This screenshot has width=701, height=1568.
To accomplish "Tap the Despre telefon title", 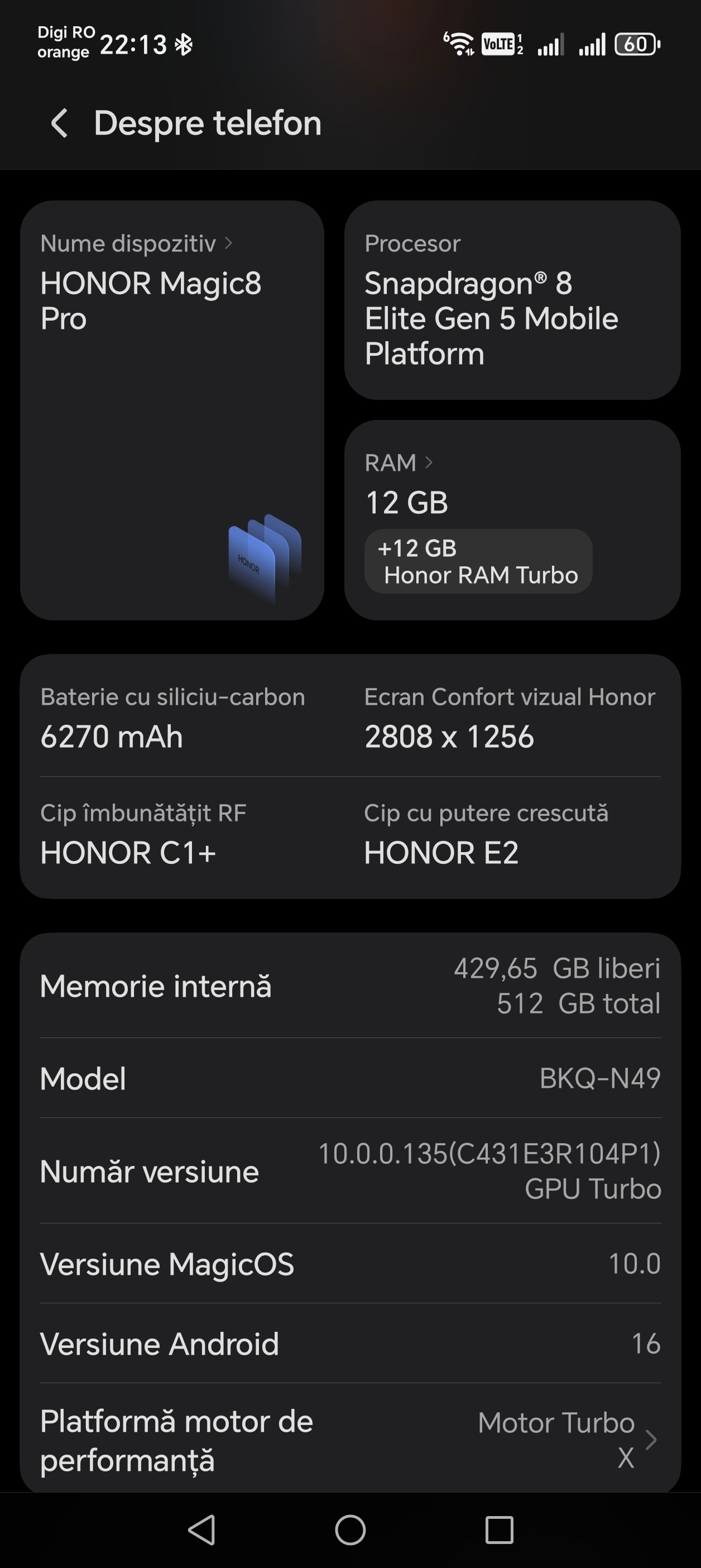I will pyautogui.click(x=208, y=123).
